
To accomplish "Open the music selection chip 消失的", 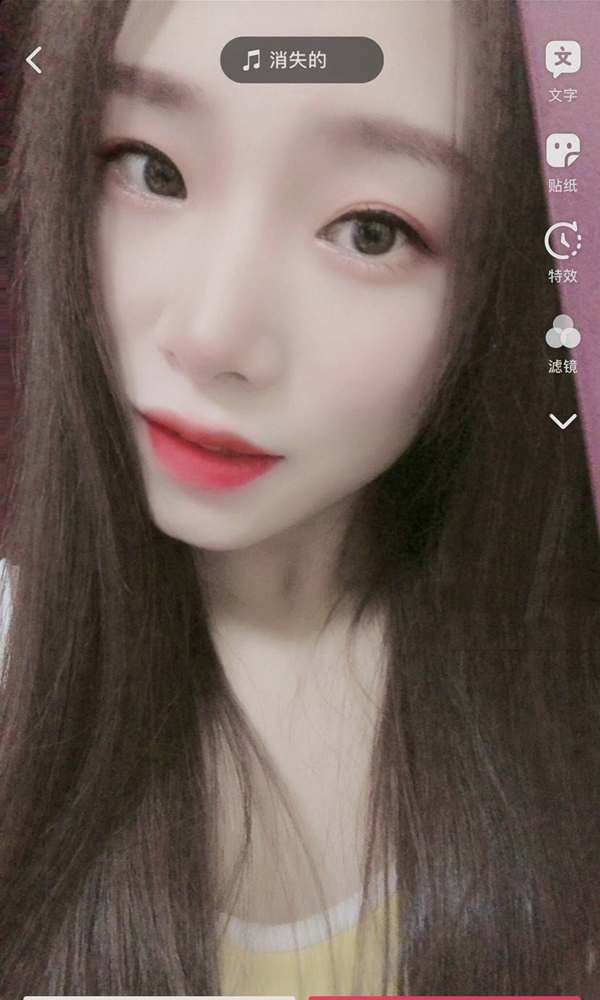I will 301,60.
